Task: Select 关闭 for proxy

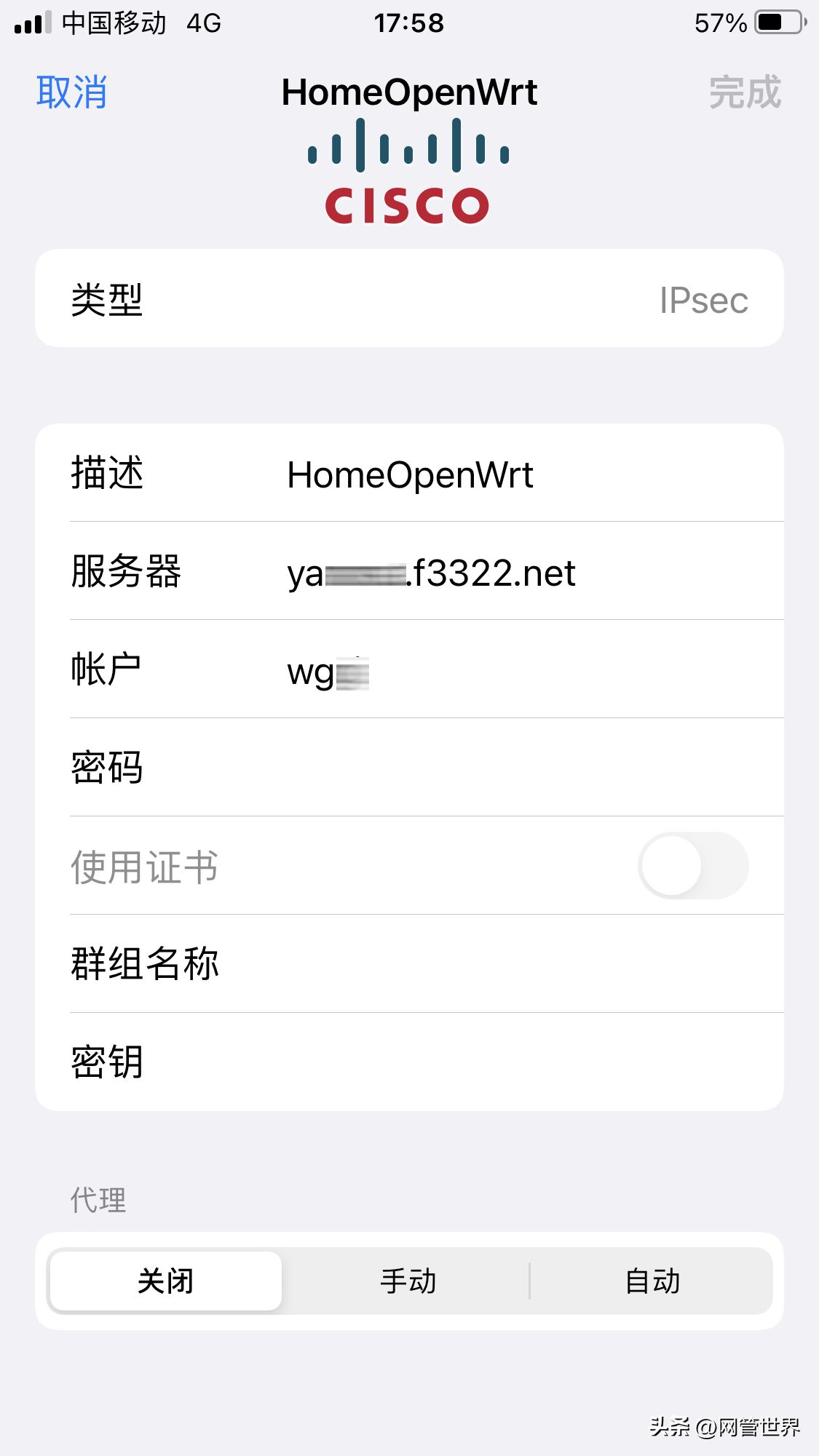Action: point(166,1281)
